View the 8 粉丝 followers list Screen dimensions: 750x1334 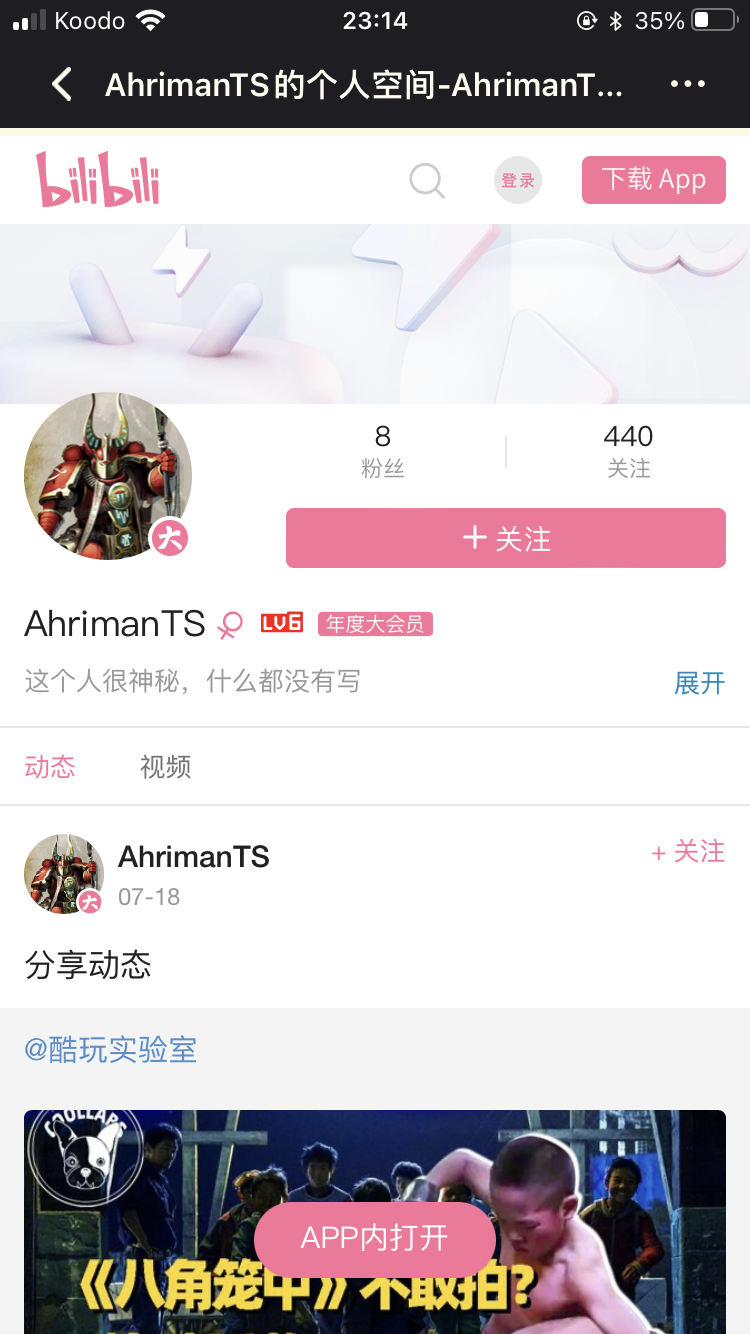383,450
